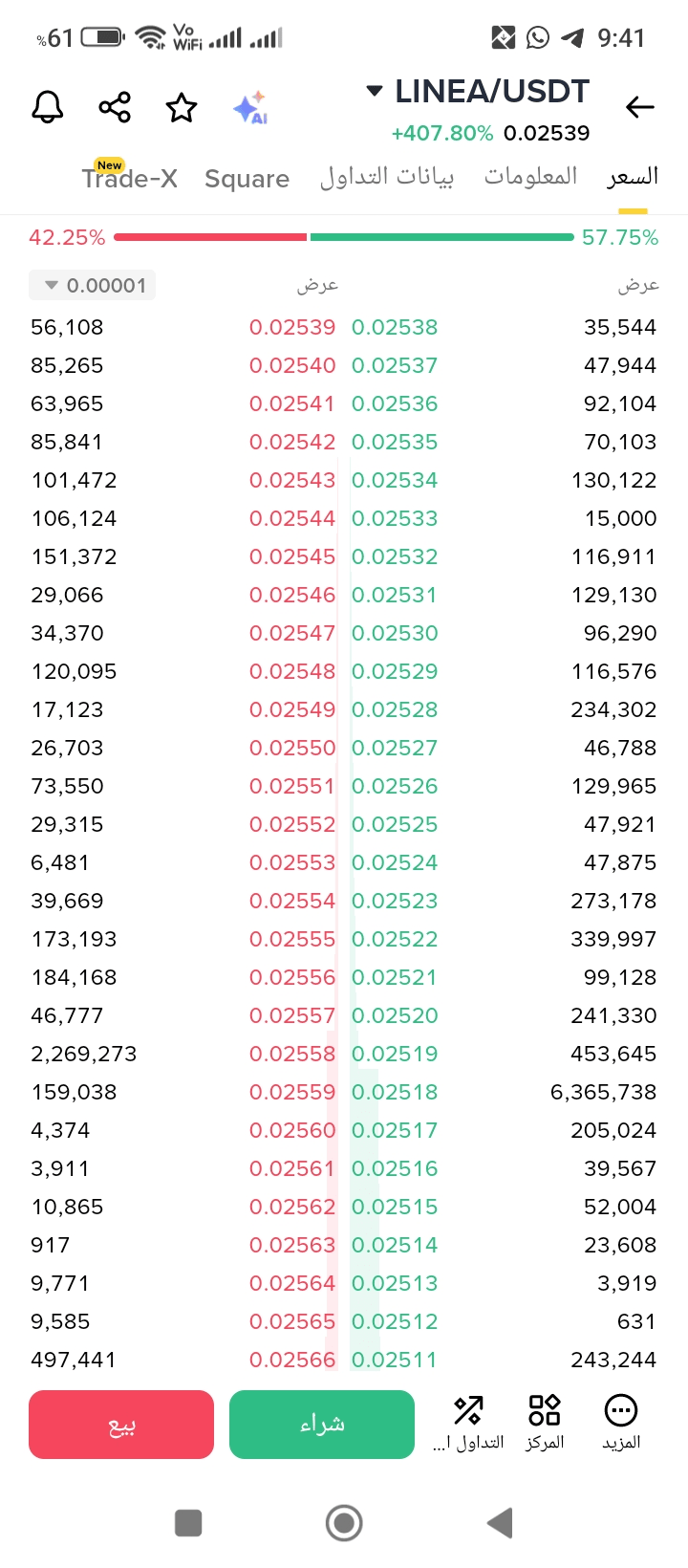Select the السعر tab

(x=633, y=177)
